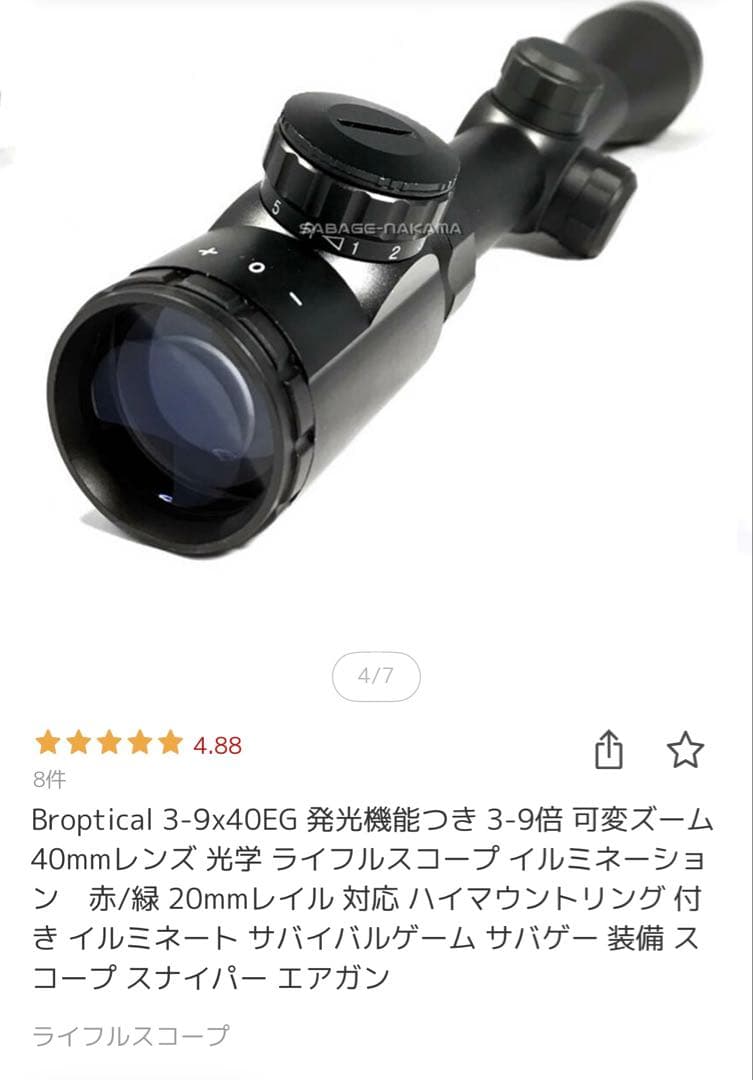Click the second rating star
Image resolution: width=753 pixels, height=1080 pixels.
pos(77,744)
